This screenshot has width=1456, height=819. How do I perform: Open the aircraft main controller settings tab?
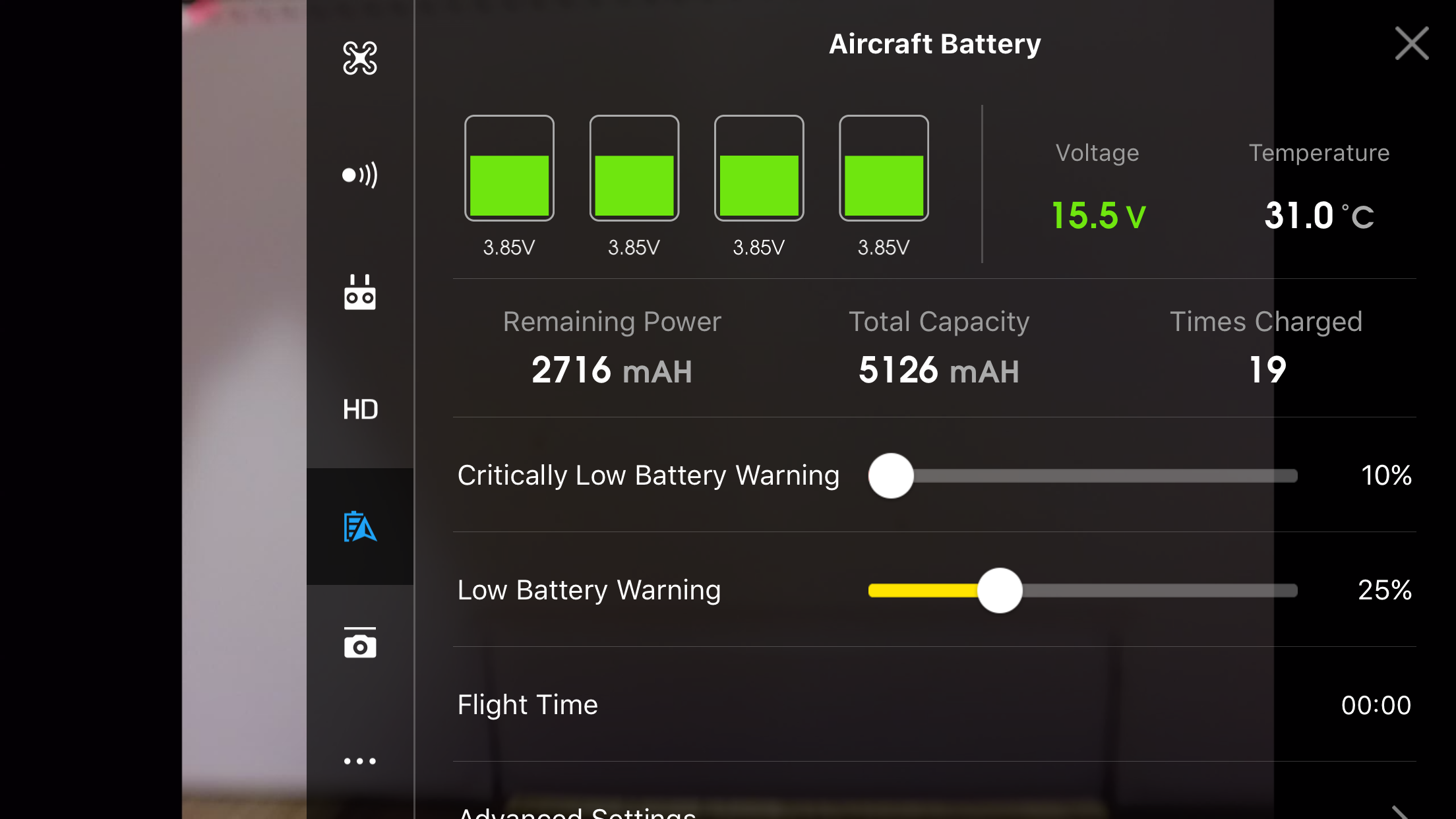coord(360,58)
